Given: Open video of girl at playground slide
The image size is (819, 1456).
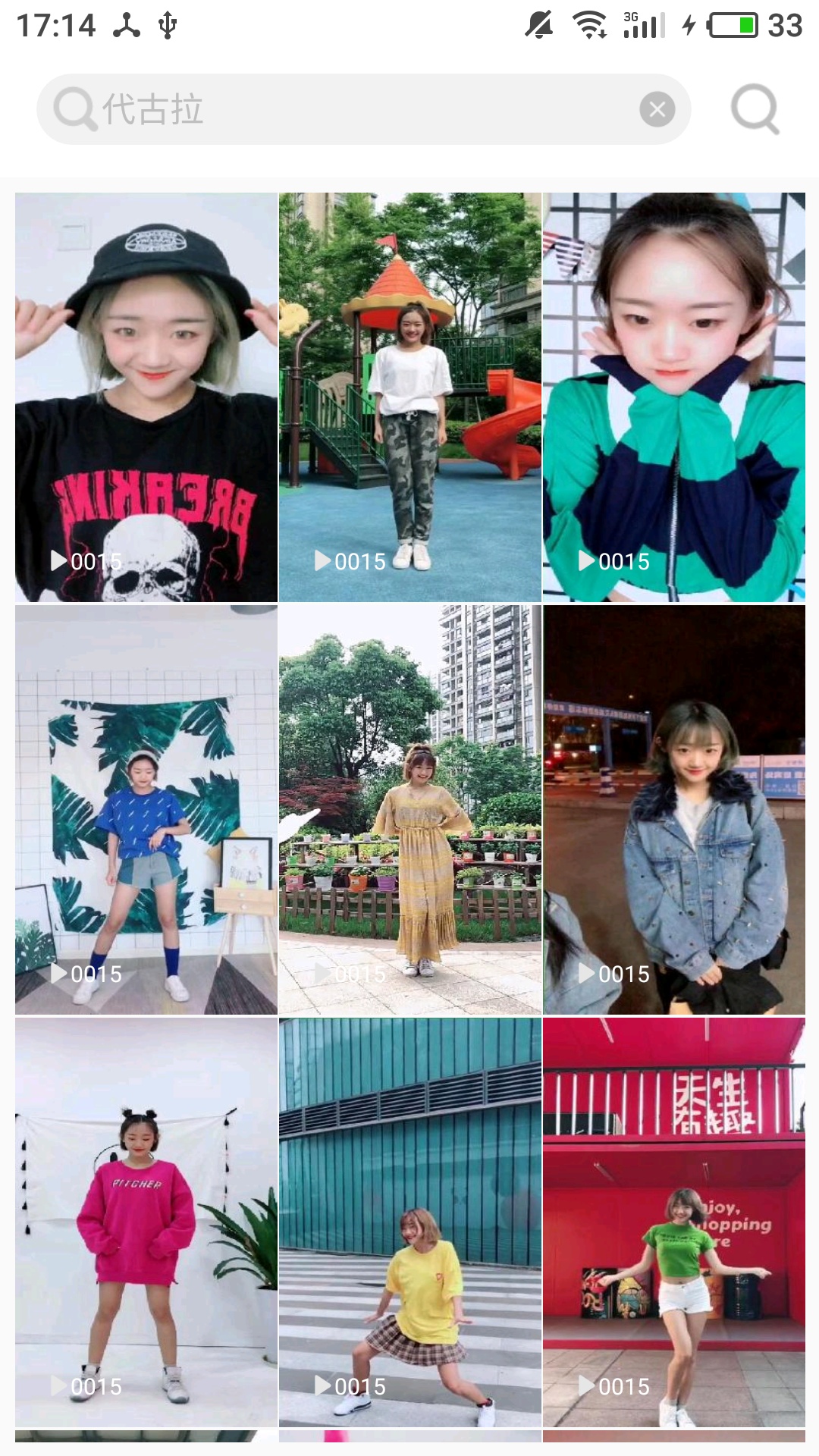Looking at the screenshot, I should coord(410,397).
